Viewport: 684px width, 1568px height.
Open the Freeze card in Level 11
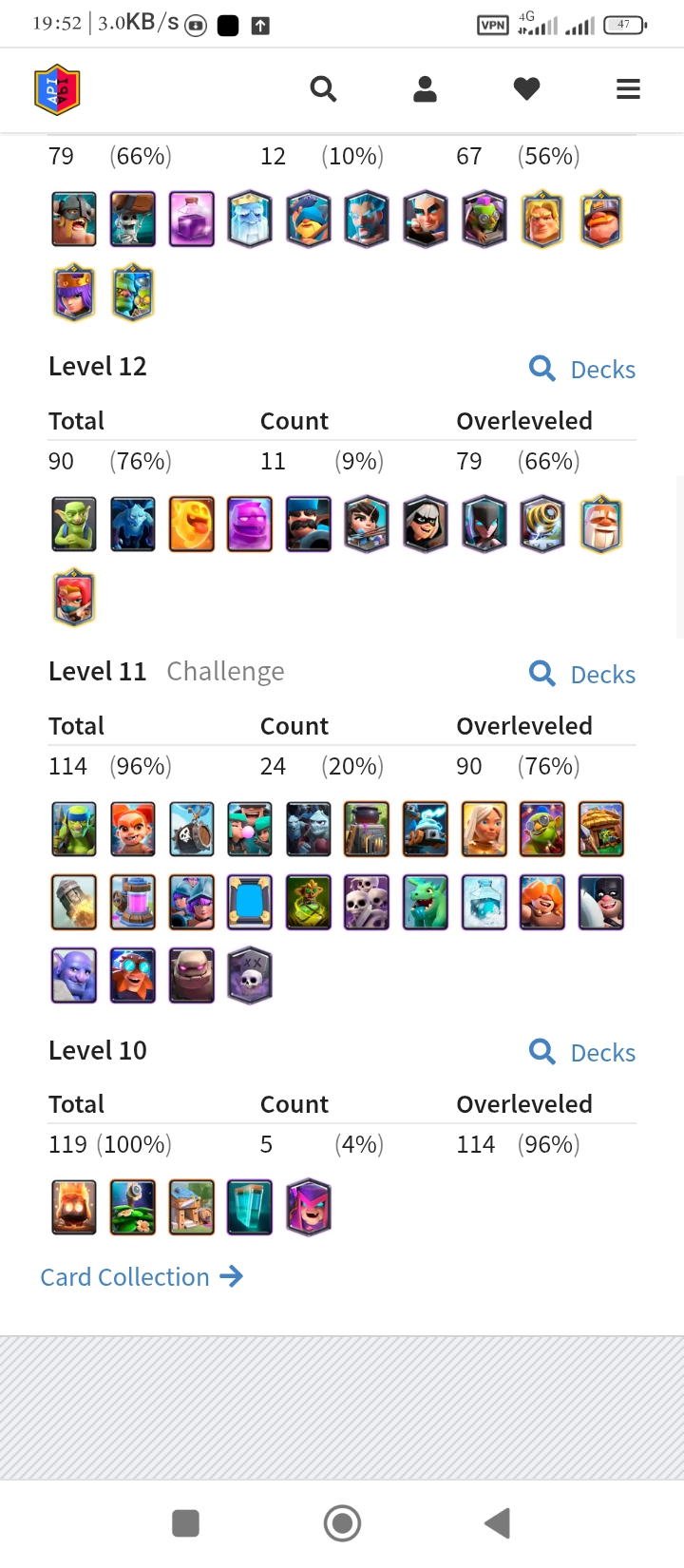tap(484, 902)
